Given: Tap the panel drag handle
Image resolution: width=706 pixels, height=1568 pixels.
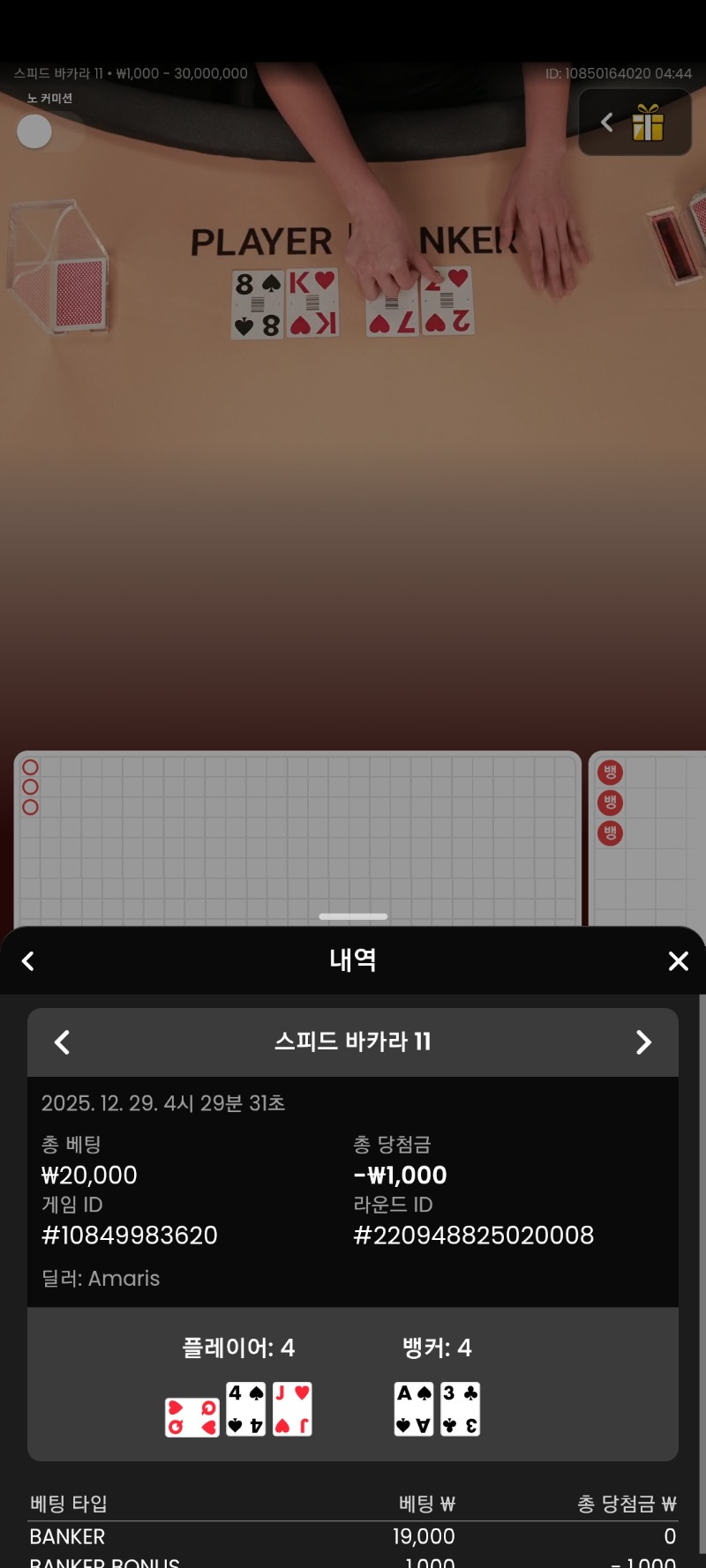Looking at the screenshot, I should (353, 916).
